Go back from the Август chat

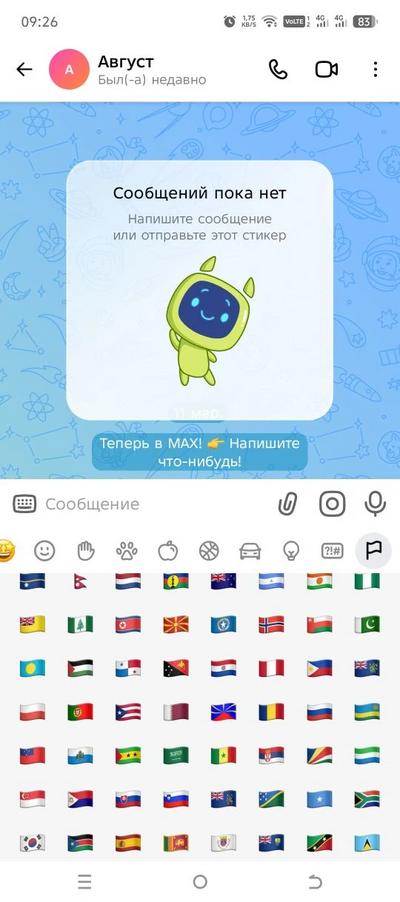click(24, 70)
